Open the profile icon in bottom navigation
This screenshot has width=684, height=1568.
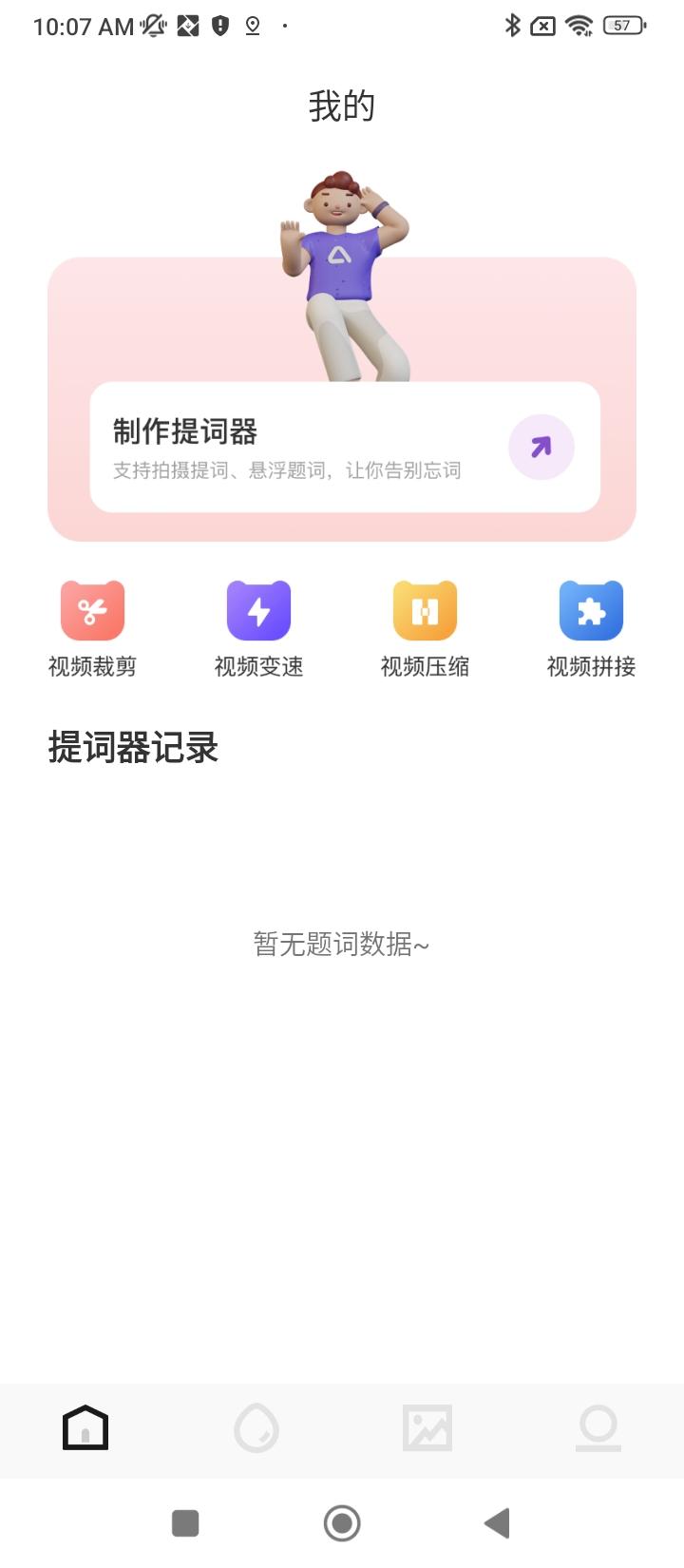[598, 1425]
